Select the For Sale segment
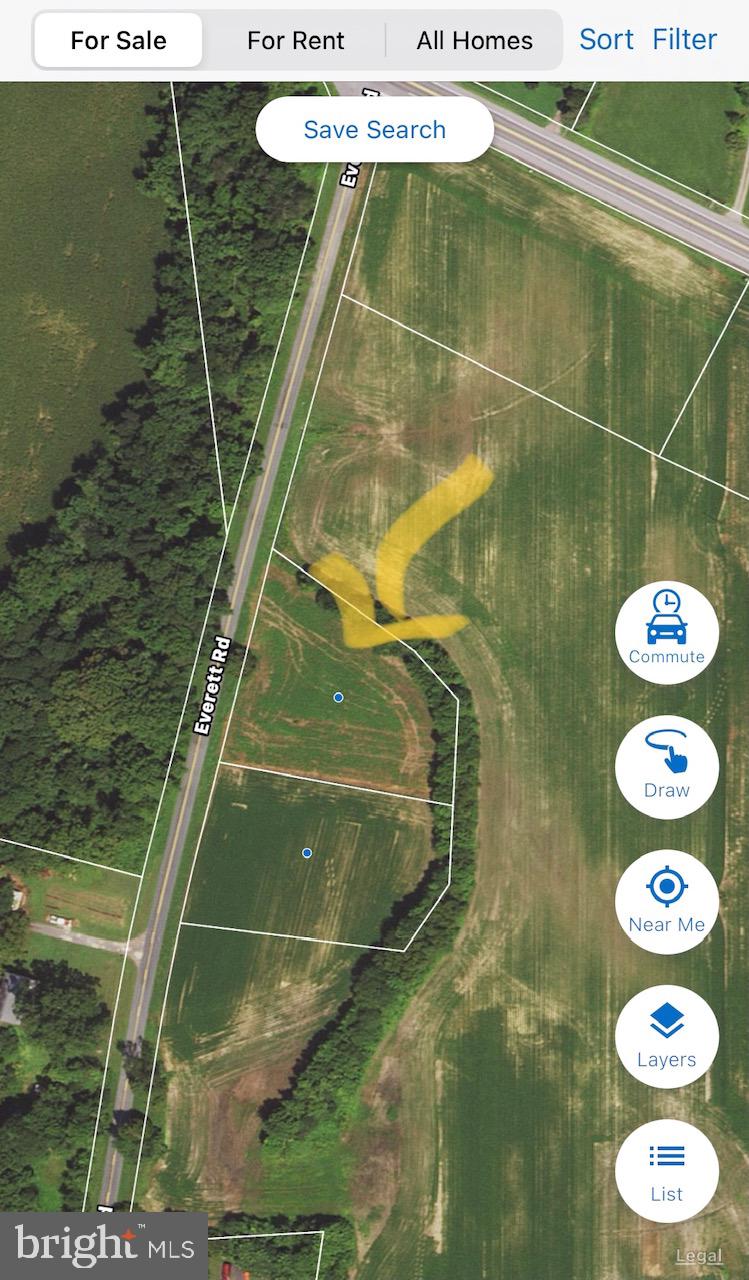 (x=118, y=40)
